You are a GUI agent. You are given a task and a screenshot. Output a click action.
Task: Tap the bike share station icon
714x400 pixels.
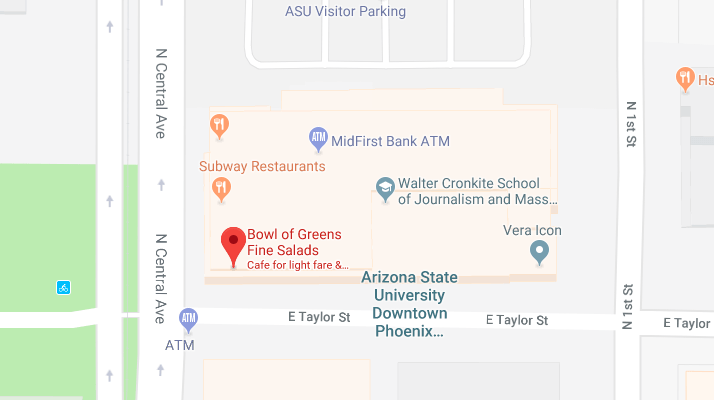pyautogui.click(x=63, y=288)
